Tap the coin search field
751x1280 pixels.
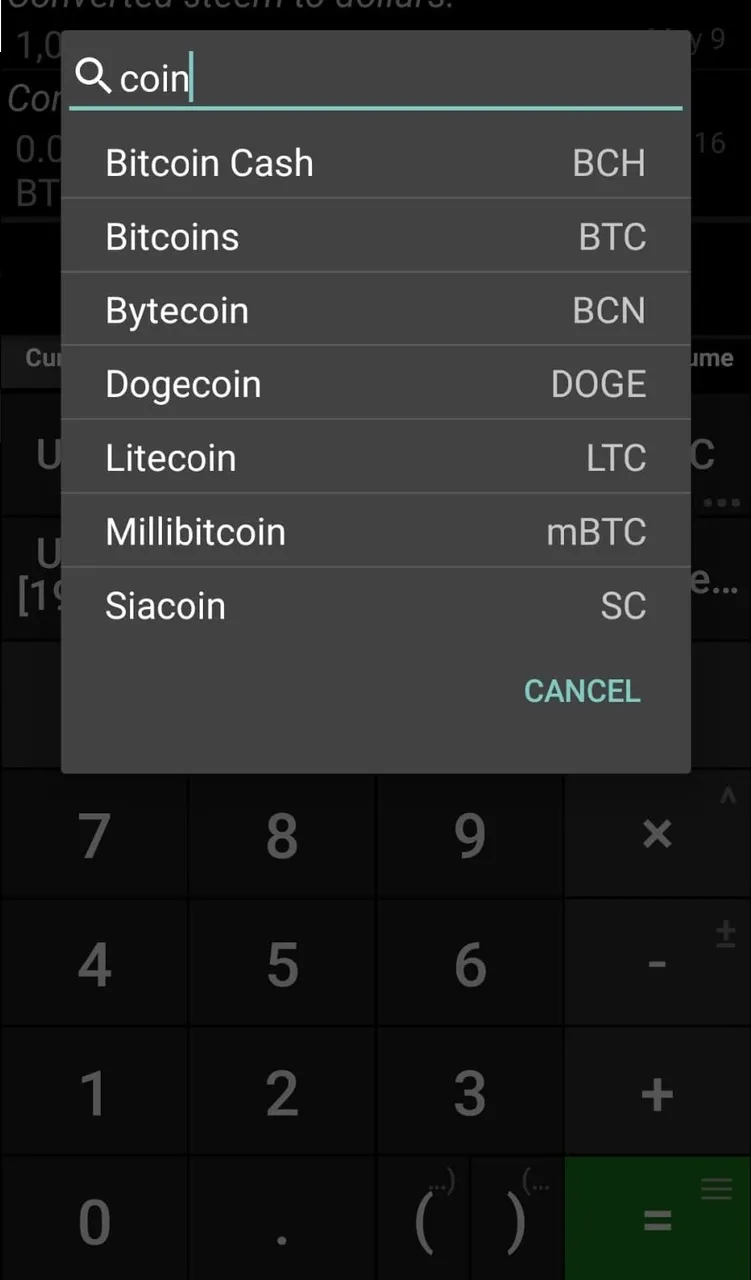[x=375, y=77]
